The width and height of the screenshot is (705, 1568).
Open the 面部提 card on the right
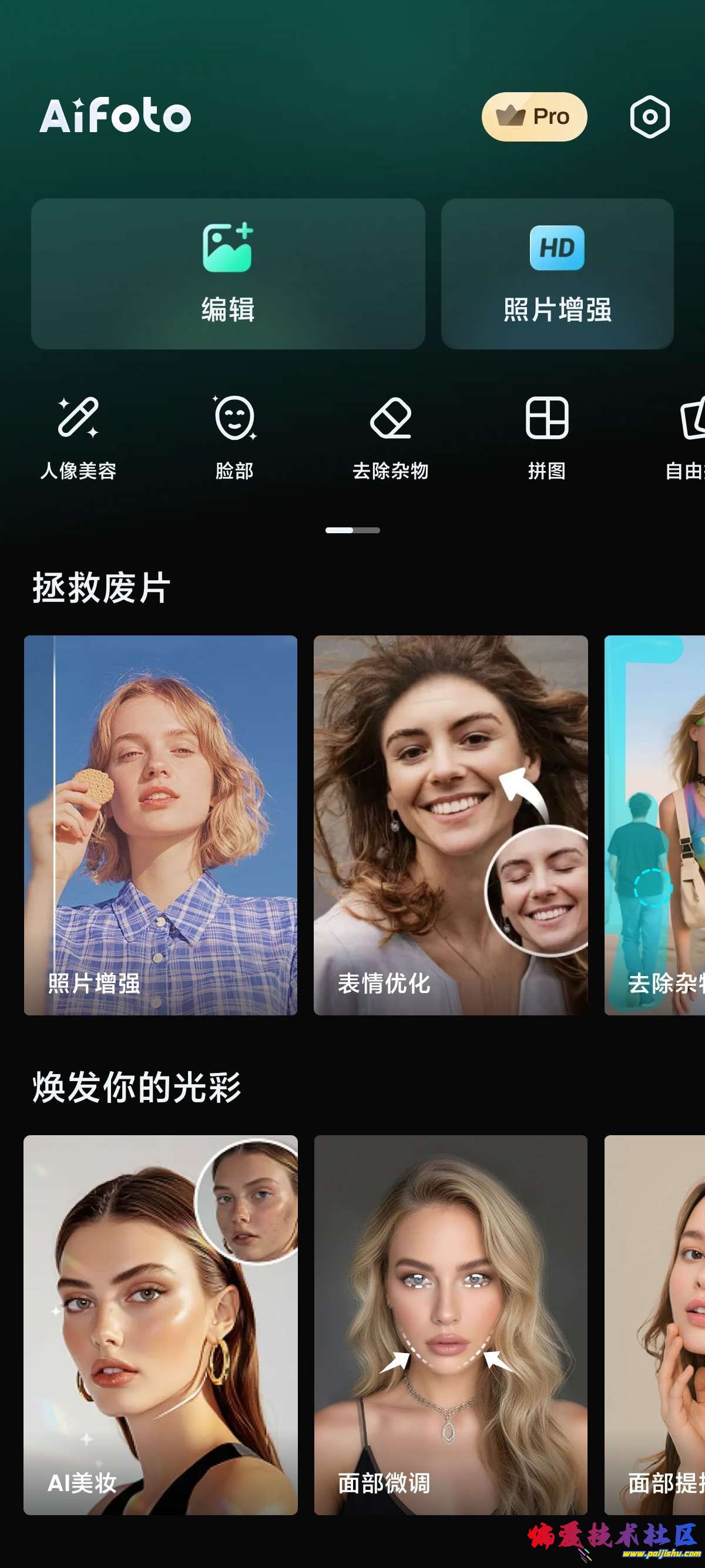(655, 1324)
